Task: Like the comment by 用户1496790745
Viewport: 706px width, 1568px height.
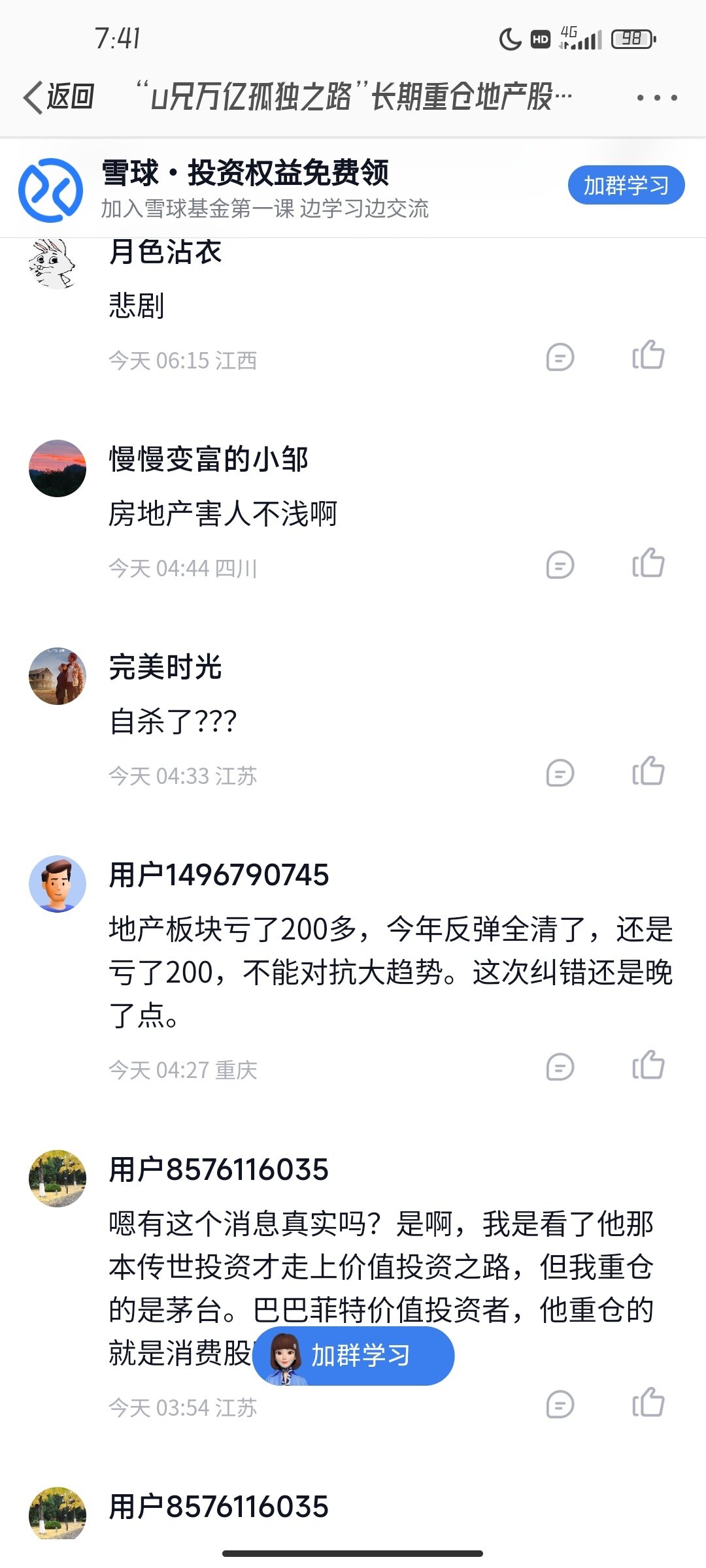Action: pyautogui.click(x=648, y=1066)
